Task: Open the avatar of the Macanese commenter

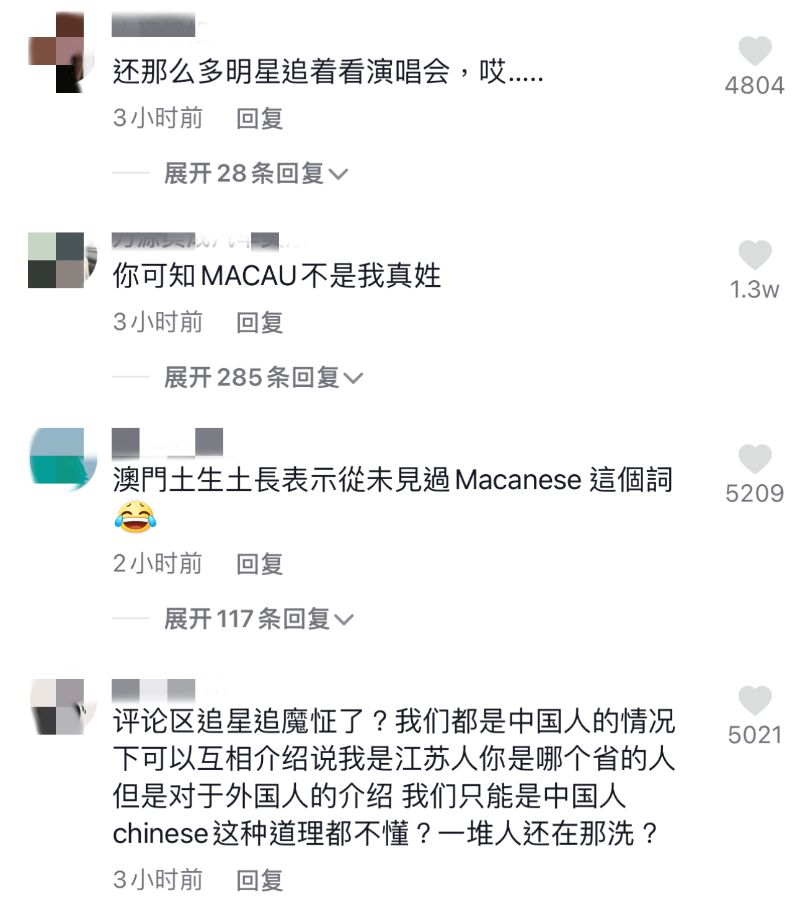Action: (57, 460)
